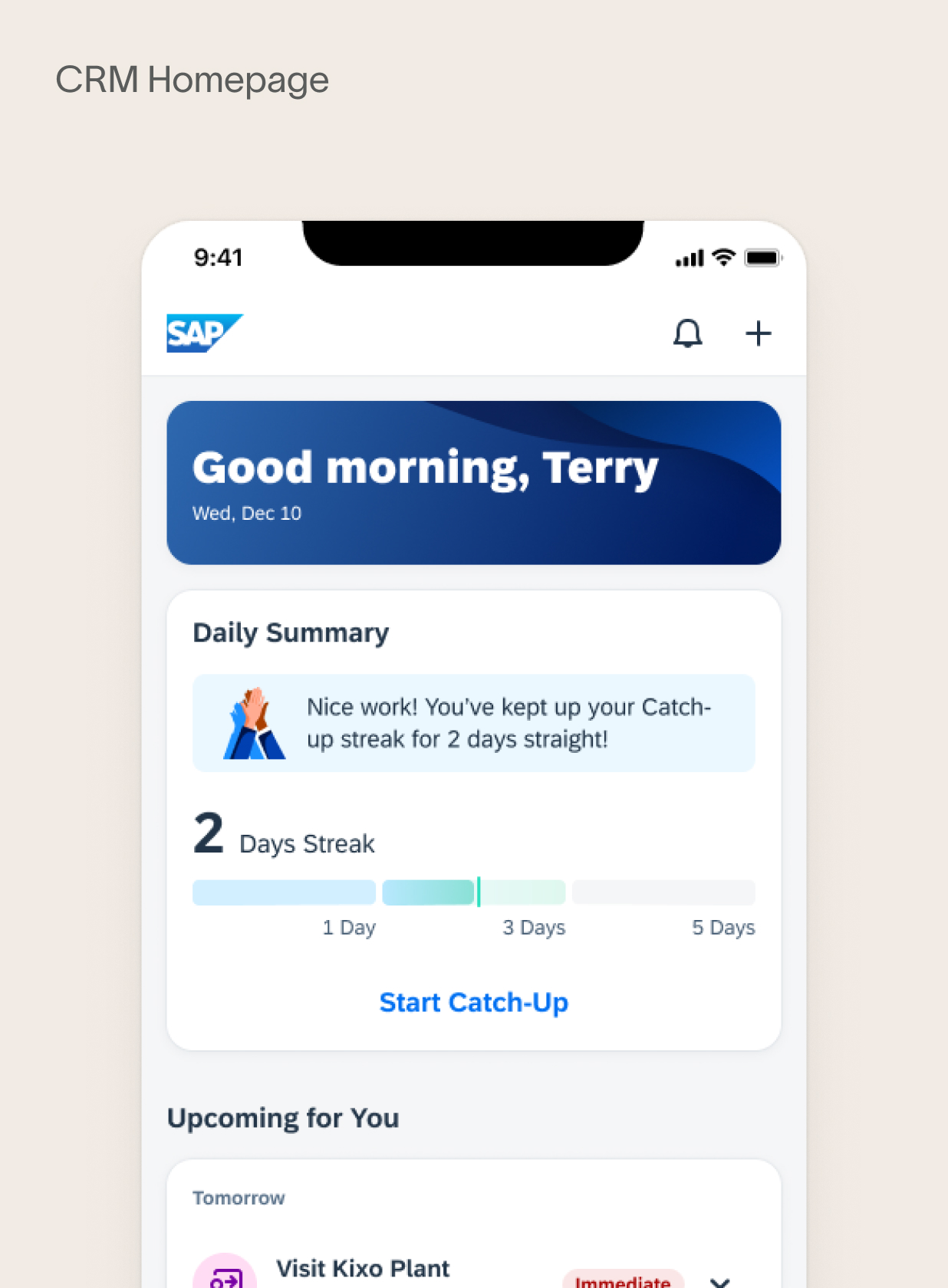Tap the Good morning, Terry greeting banner

click(473, 481)
